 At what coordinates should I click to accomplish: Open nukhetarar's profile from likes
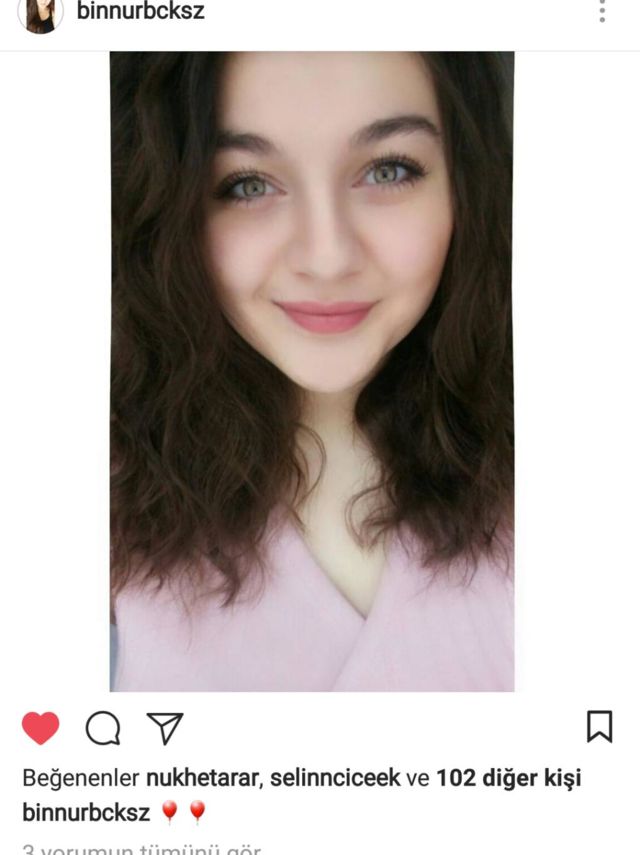[x=203, y=777]
